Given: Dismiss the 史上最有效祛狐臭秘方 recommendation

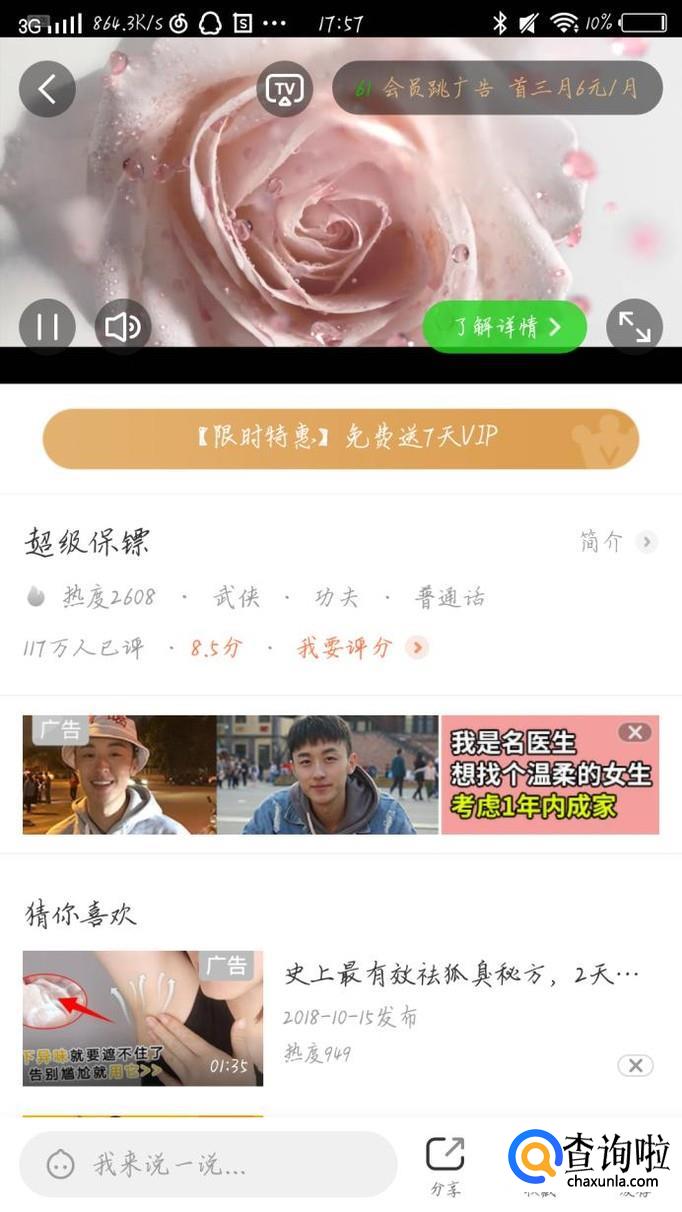Looking at the screenshot, I should tap(635, 1065).
